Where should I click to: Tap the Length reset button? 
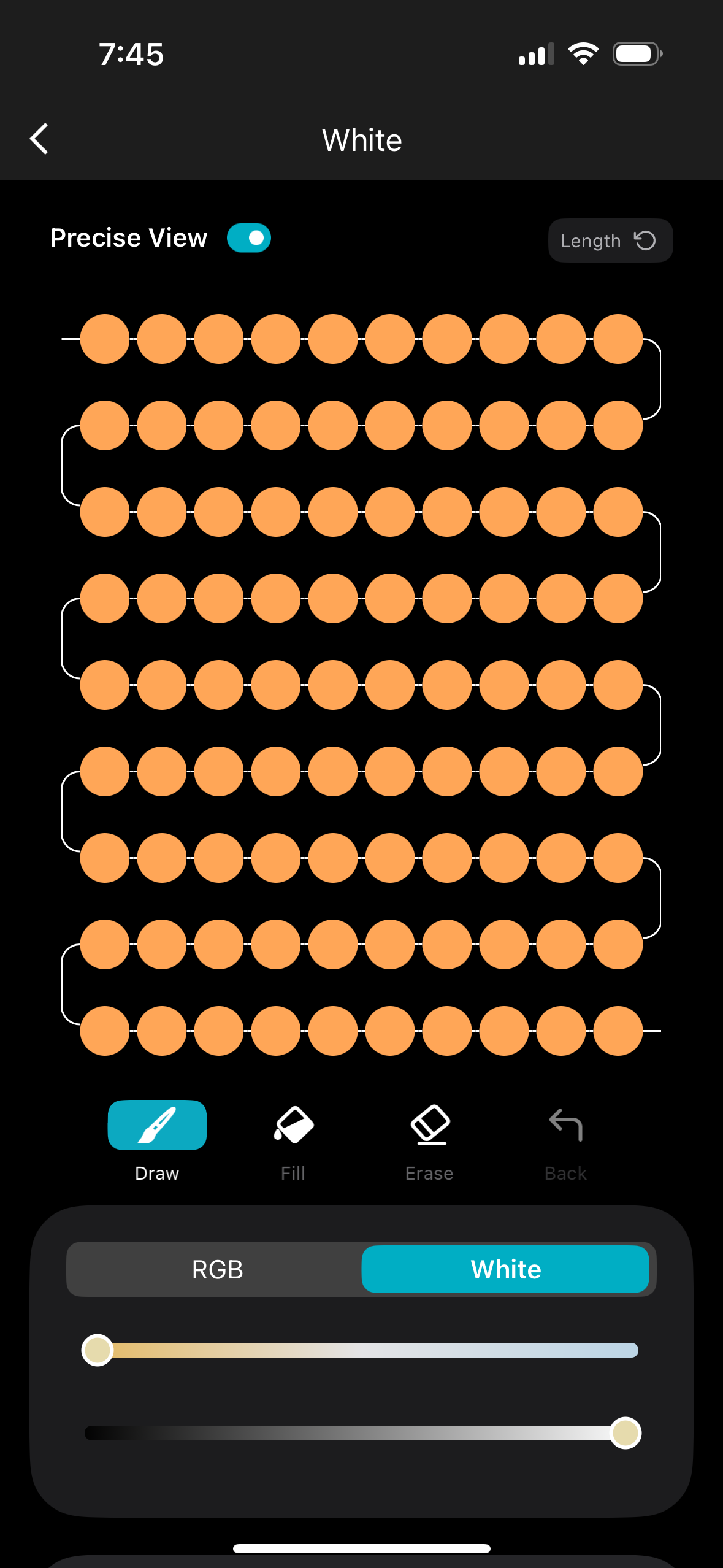click(610, 240)
